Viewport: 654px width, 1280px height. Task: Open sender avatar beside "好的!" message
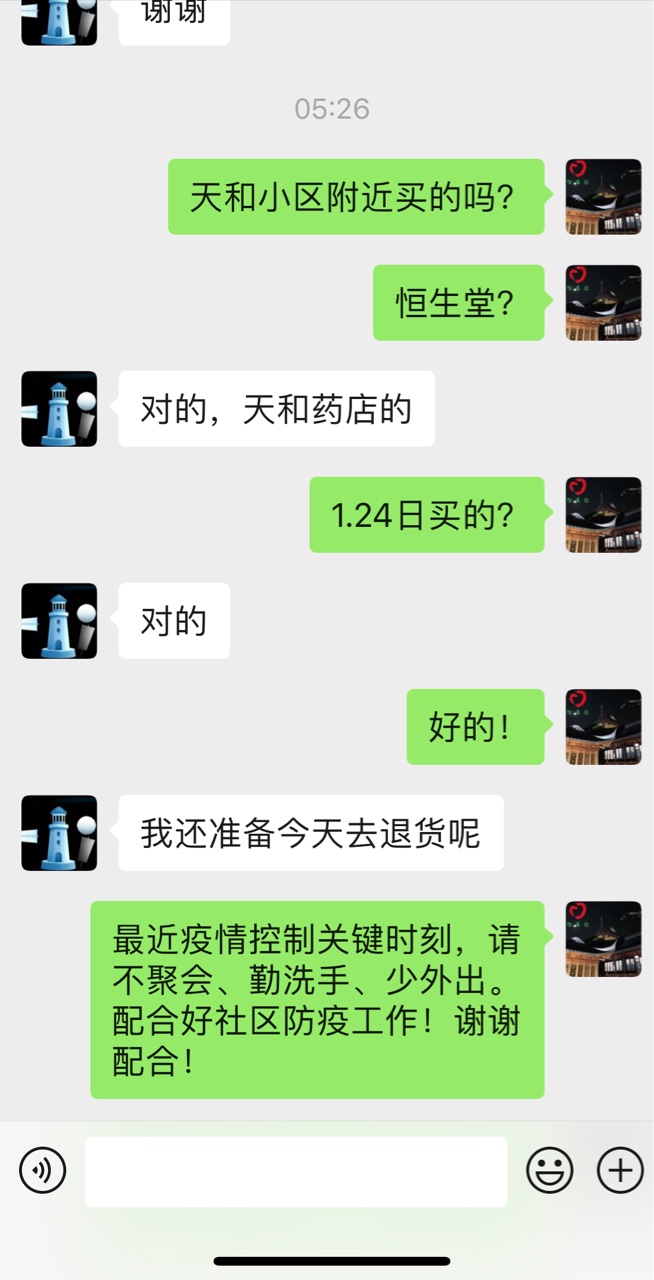coord(603,726)
